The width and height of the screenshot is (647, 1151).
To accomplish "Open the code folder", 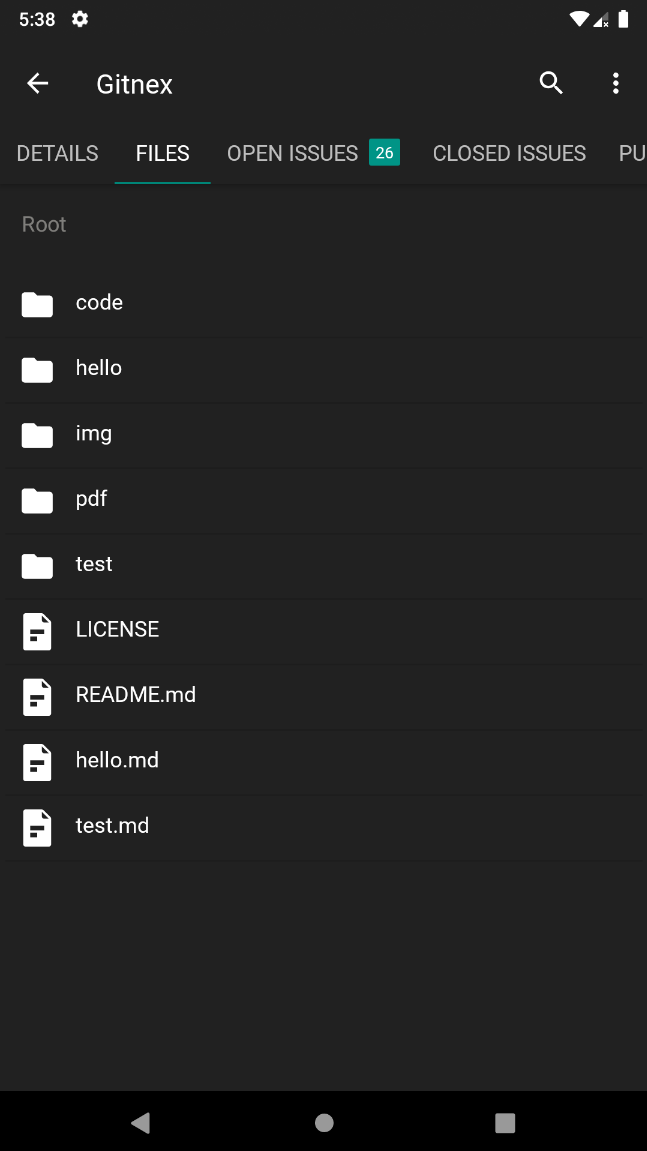I will point(99,303).
